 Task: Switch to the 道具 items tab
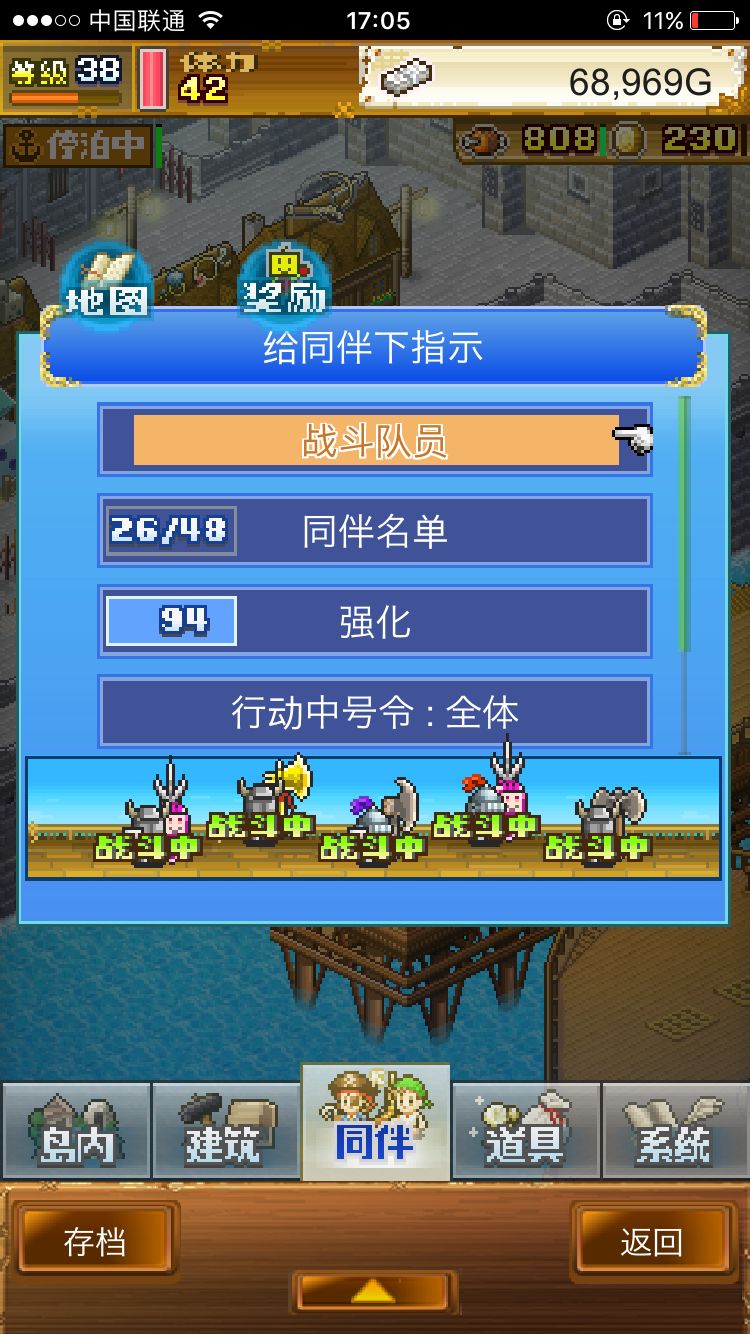(525, 1130)
